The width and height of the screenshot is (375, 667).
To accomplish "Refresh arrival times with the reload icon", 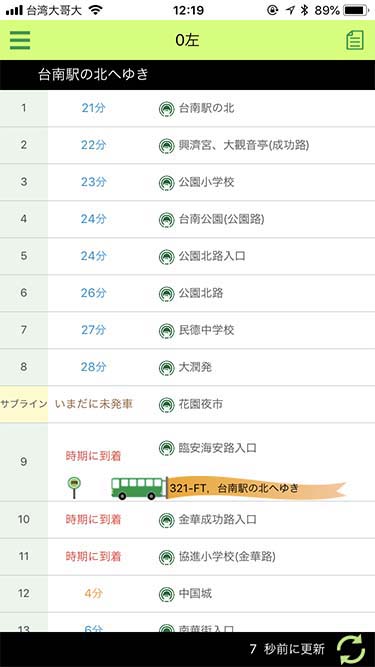I will tap(351, 649).
